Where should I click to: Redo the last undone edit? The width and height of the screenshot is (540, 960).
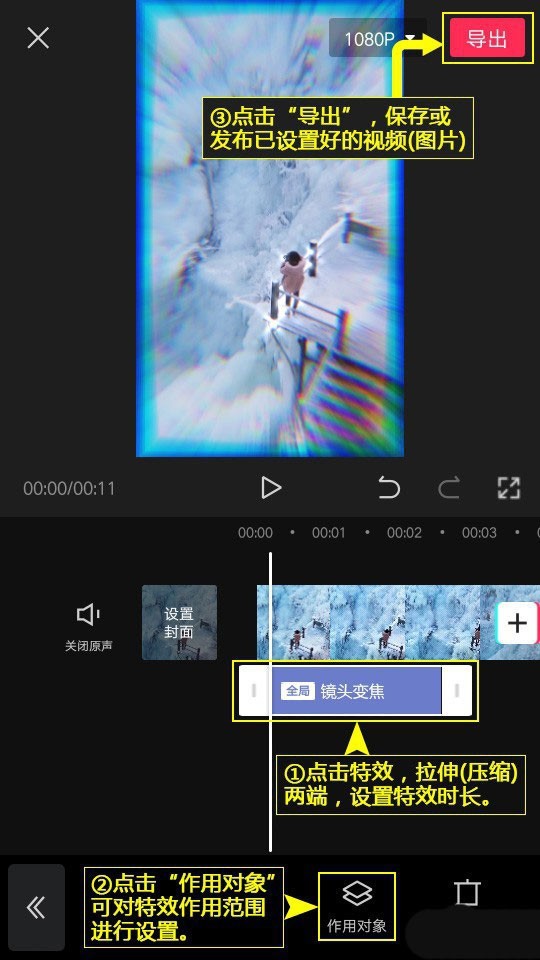point(449,488)
